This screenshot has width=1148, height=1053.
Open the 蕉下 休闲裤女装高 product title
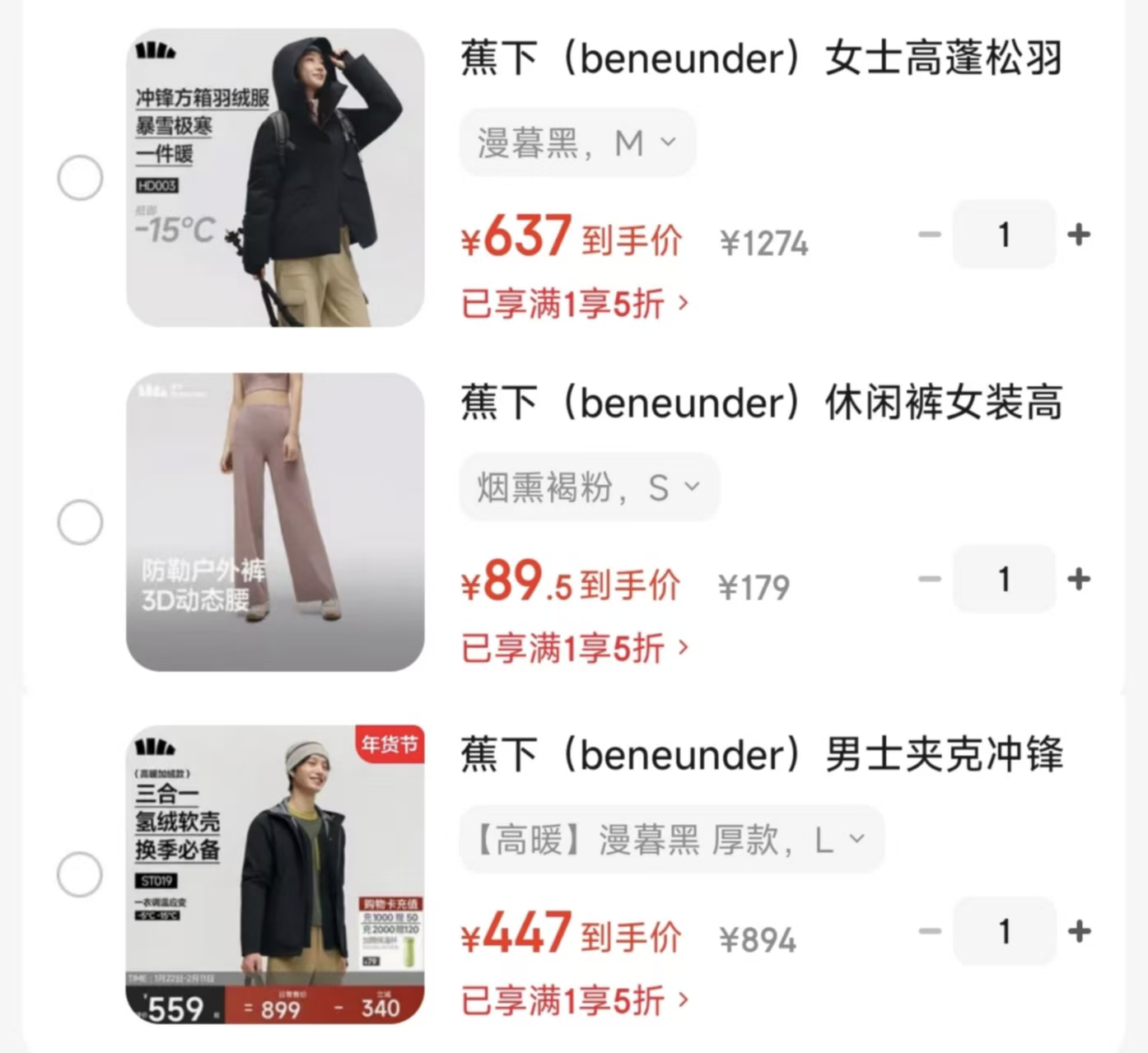(761, 403)
